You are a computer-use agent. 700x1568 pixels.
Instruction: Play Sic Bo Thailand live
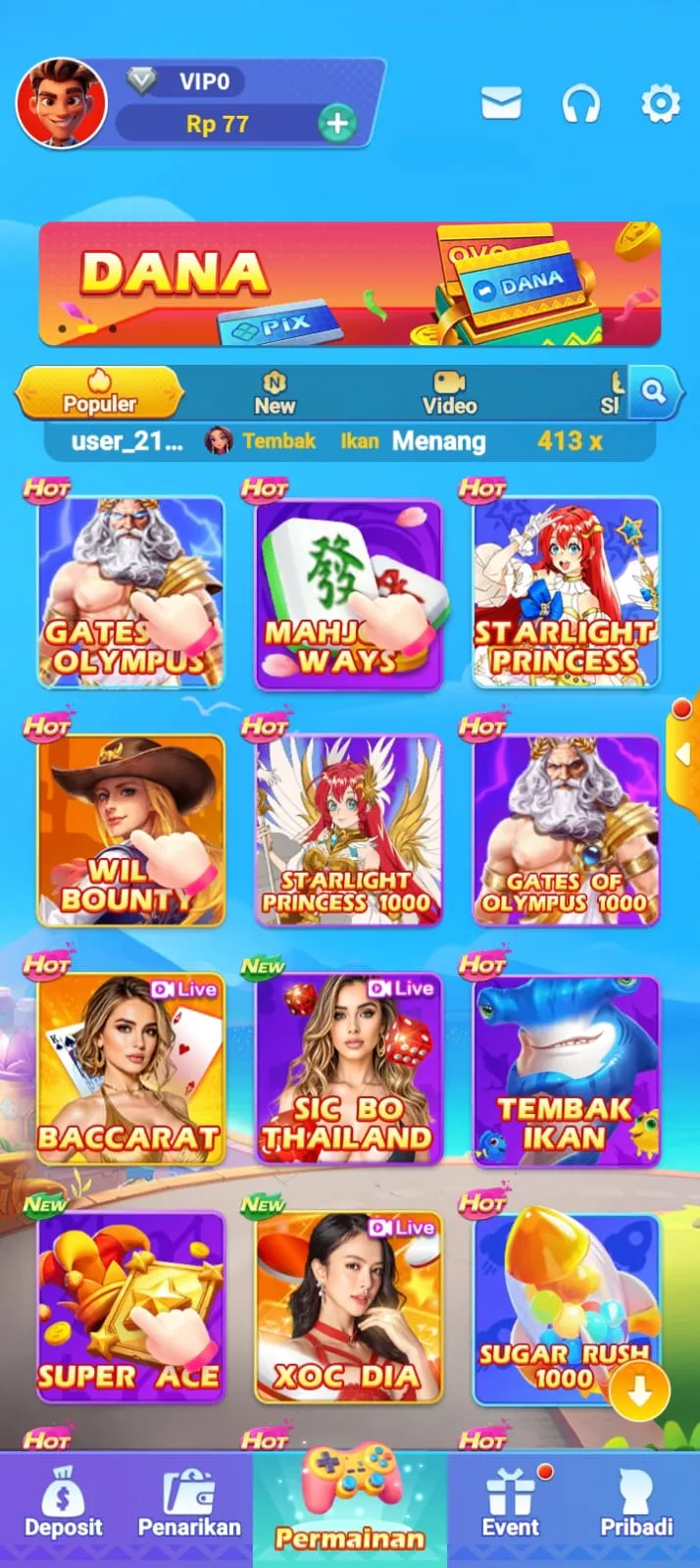[x=349, y=1068]
